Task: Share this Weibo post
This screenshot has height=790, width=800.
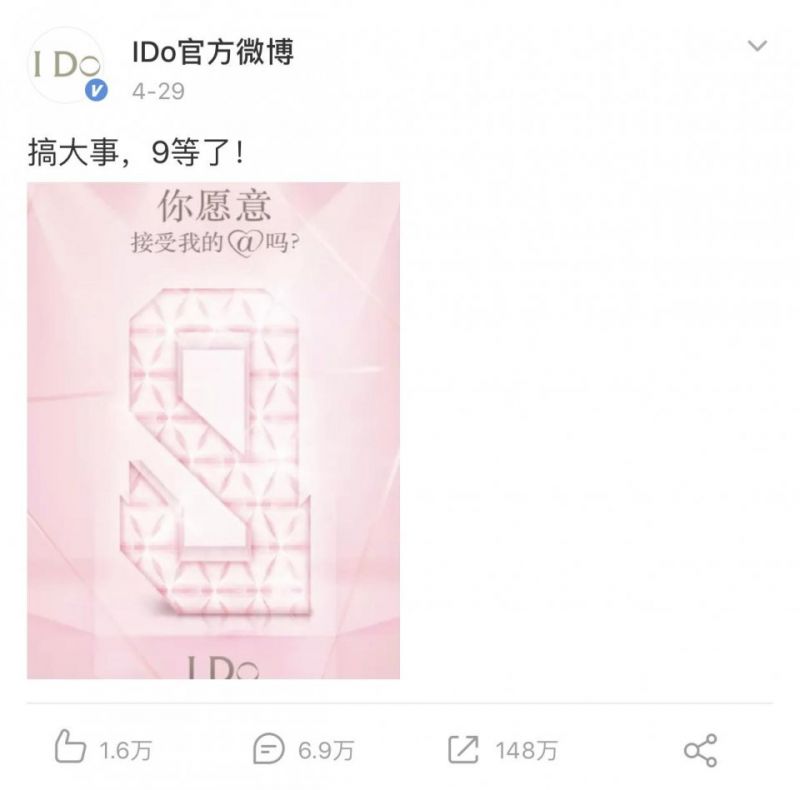Action: [x=700, y=749]
